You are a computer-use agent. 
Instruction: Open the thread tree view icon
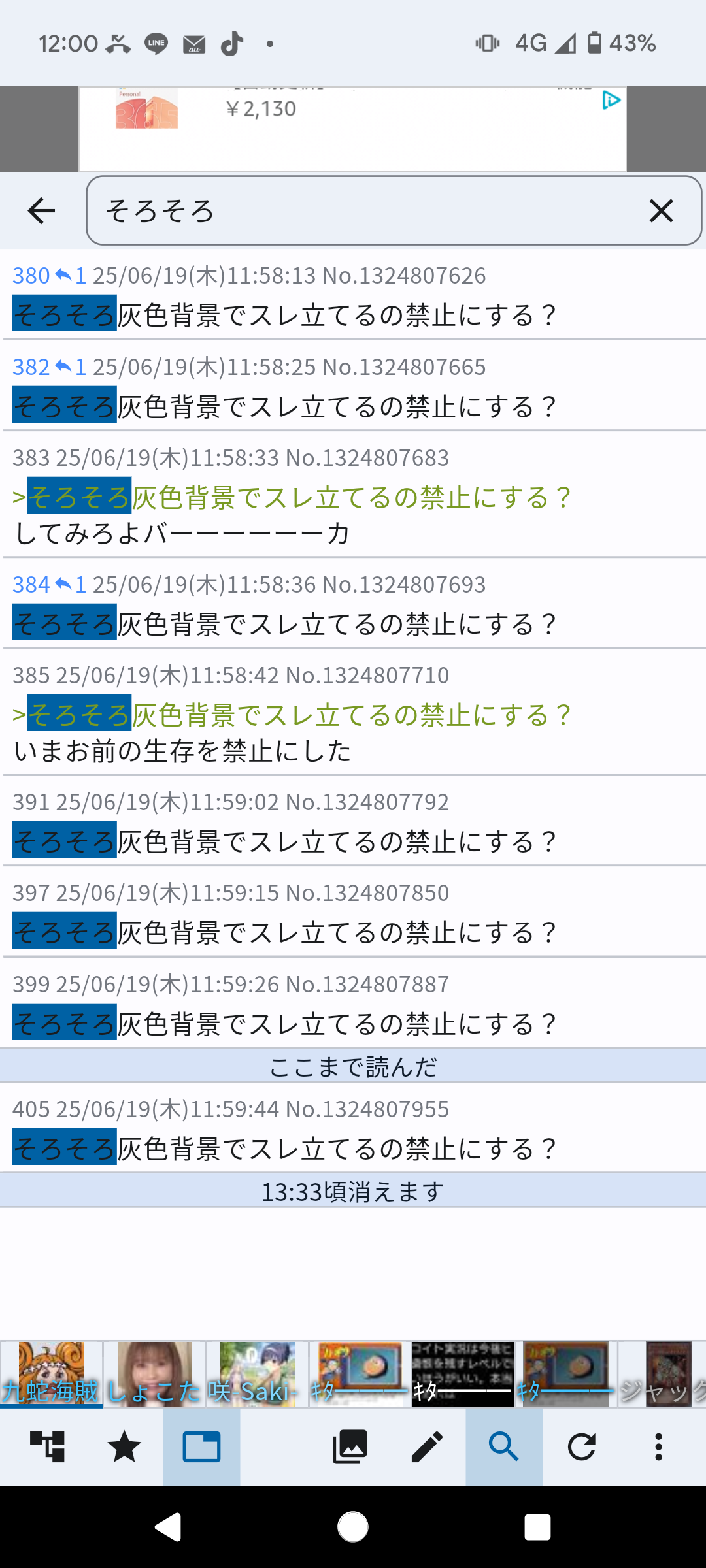pyautogui.click(x=48, y=1446)
